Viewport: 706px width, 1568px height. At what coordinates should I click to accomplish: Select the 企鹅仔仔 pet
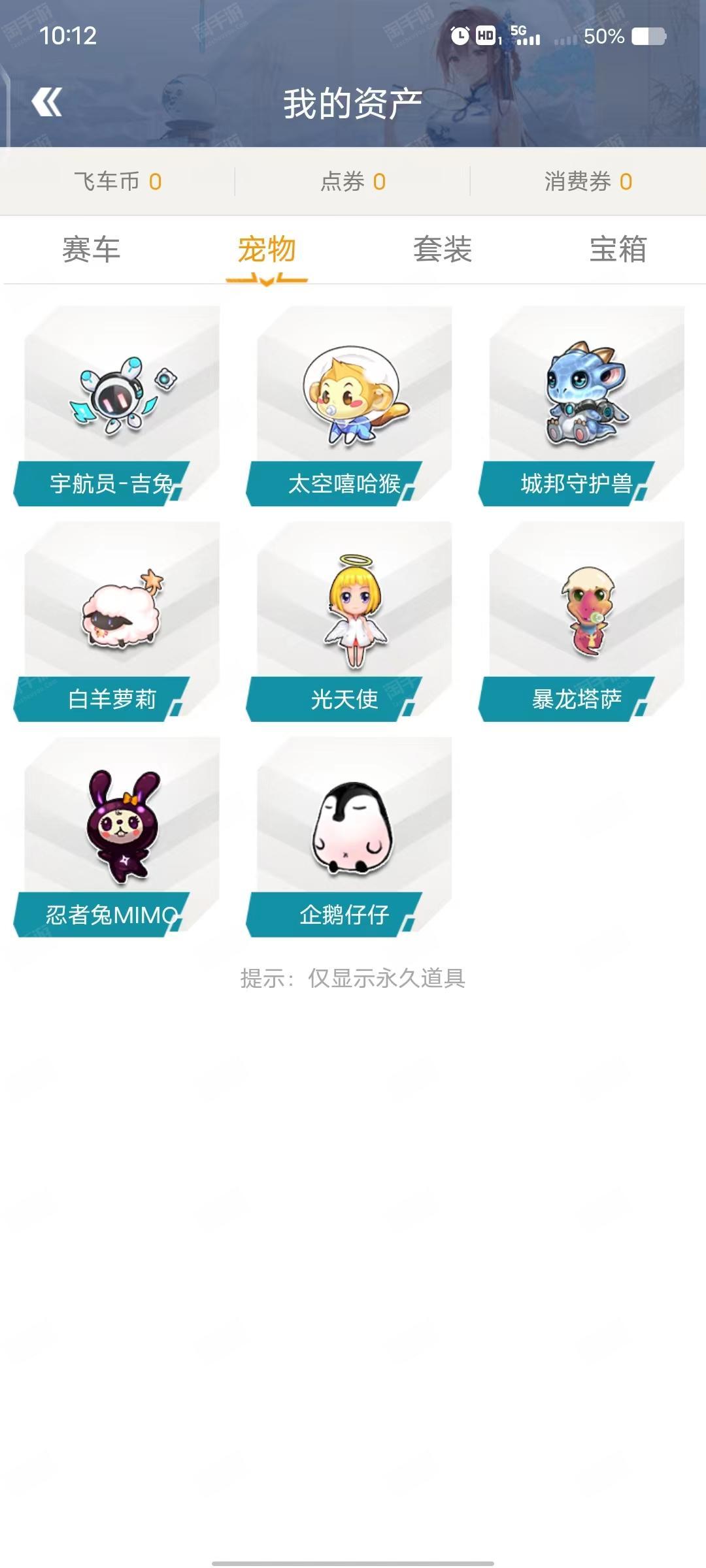pyautogui.click(x=349, y=837)
